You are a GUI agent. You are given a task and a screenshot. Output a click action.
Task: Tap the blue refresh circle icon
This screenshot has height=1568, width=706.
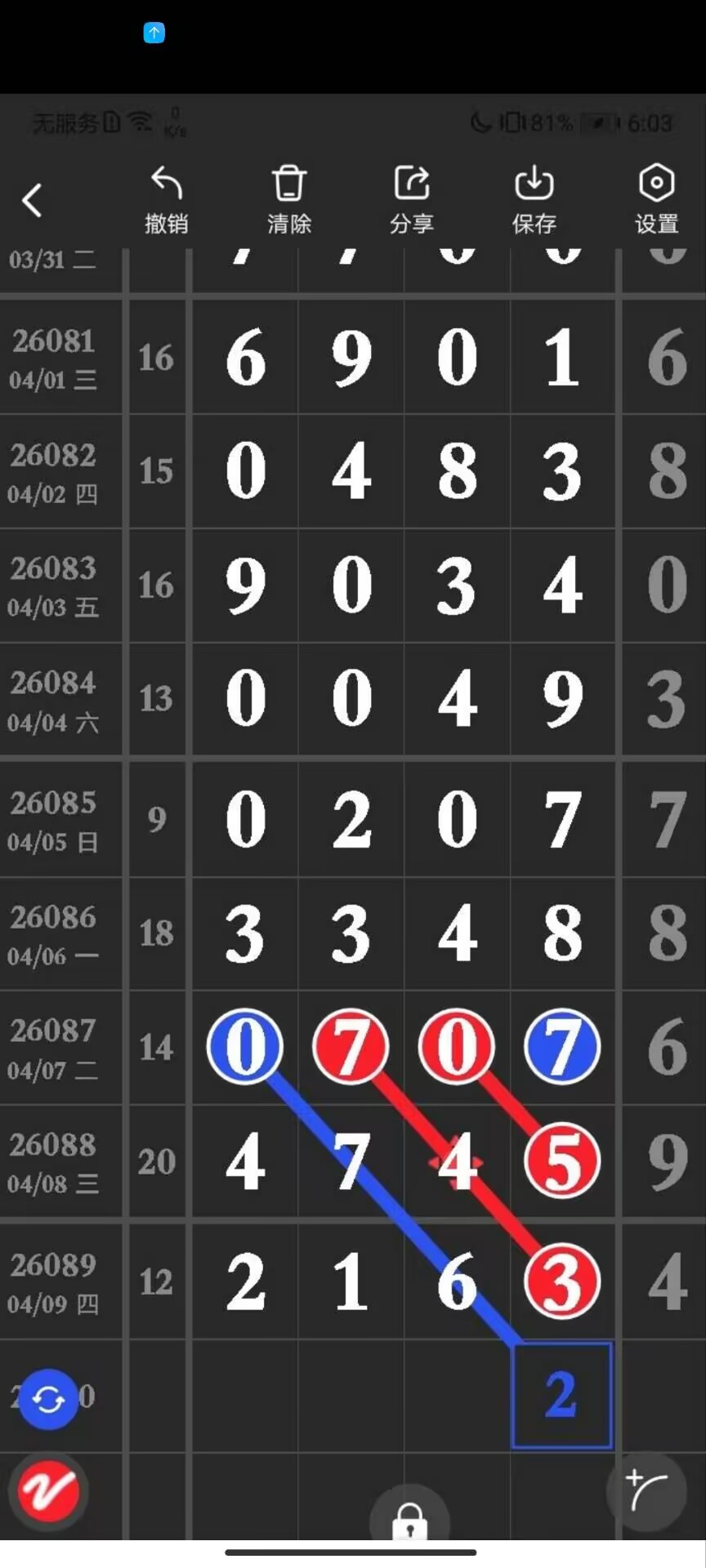click(47, 1399)
